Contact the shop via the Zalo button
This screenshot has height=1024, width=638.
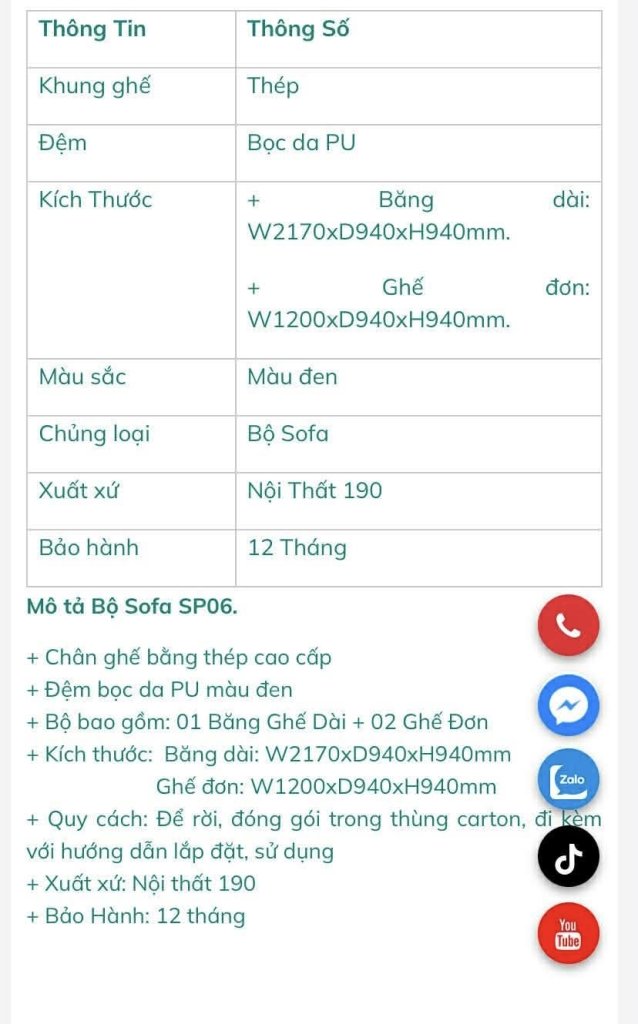click(568, 780)
